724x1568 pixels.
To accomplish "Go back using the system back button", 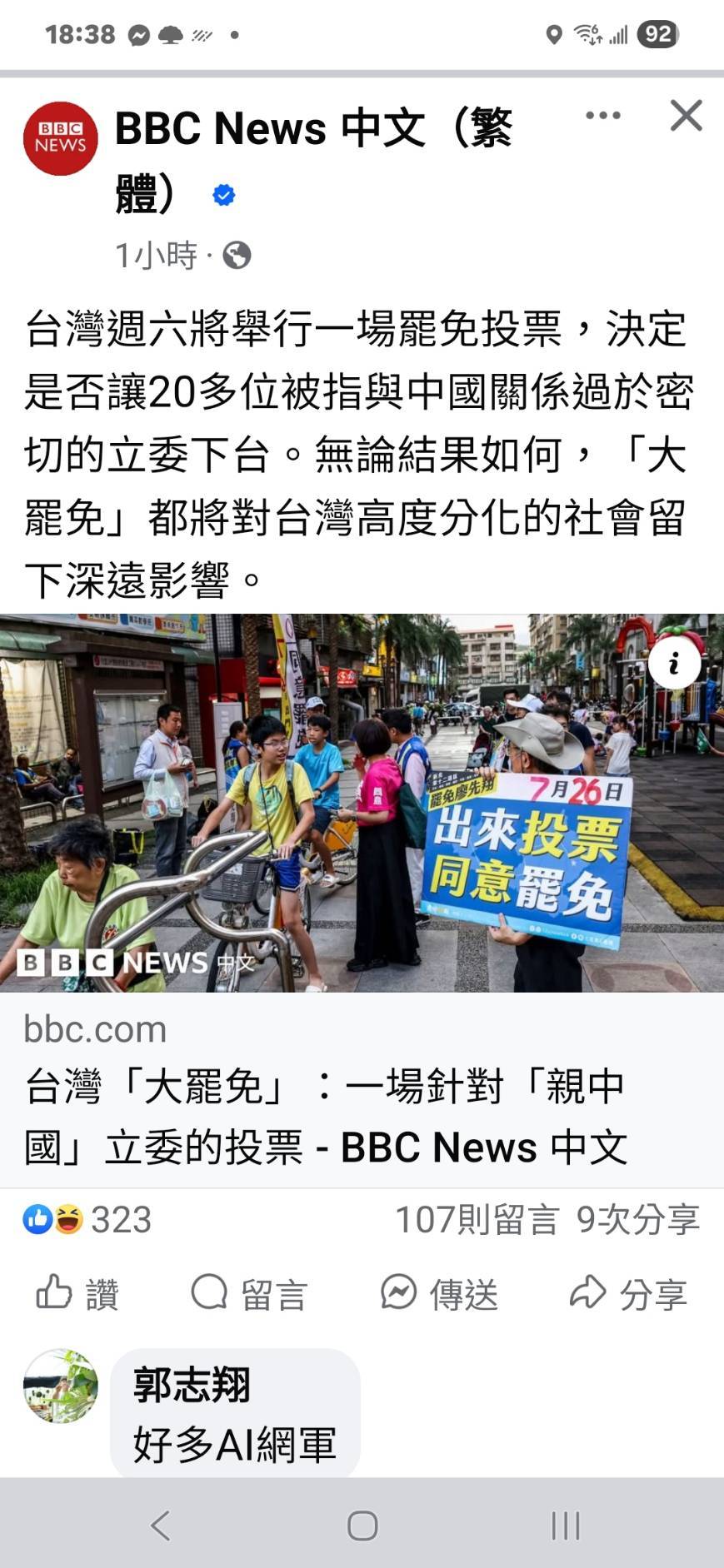I will [x=160, y=1526].
